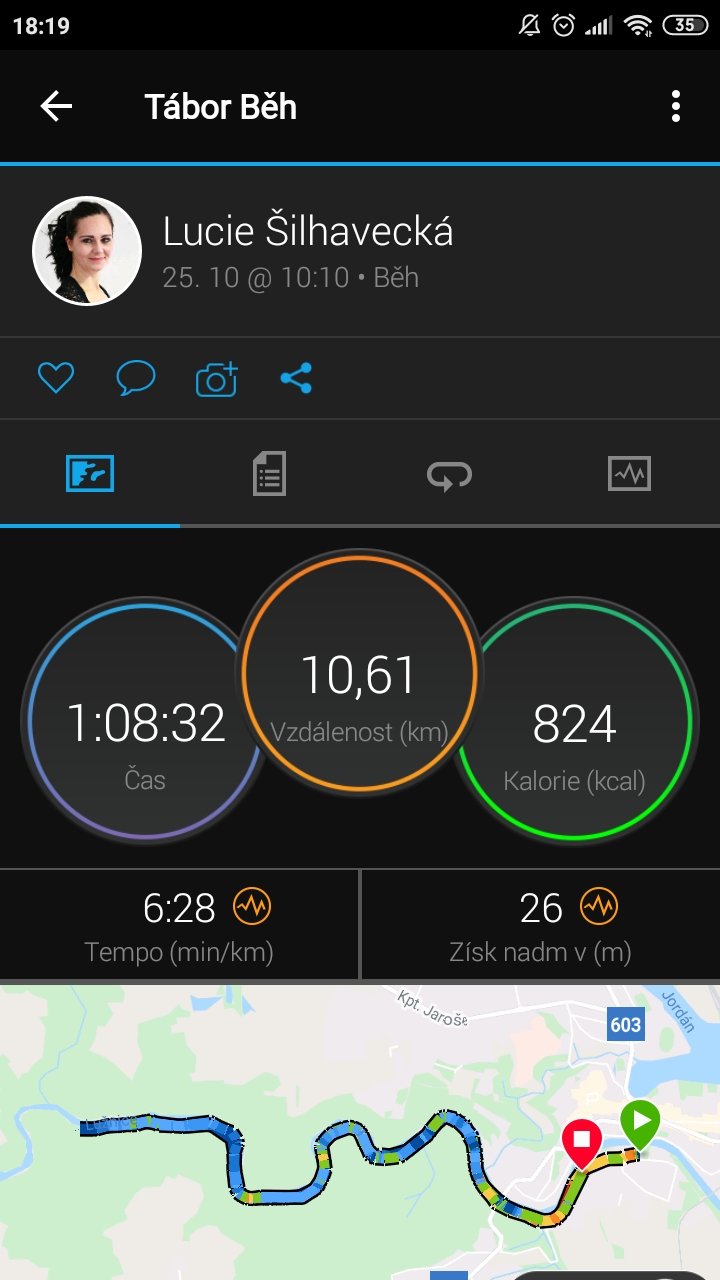Tap the insights icon next to Zisk nadm v
The width and height of the screenshot is (720, 1280).
click(x=599, y=907)
